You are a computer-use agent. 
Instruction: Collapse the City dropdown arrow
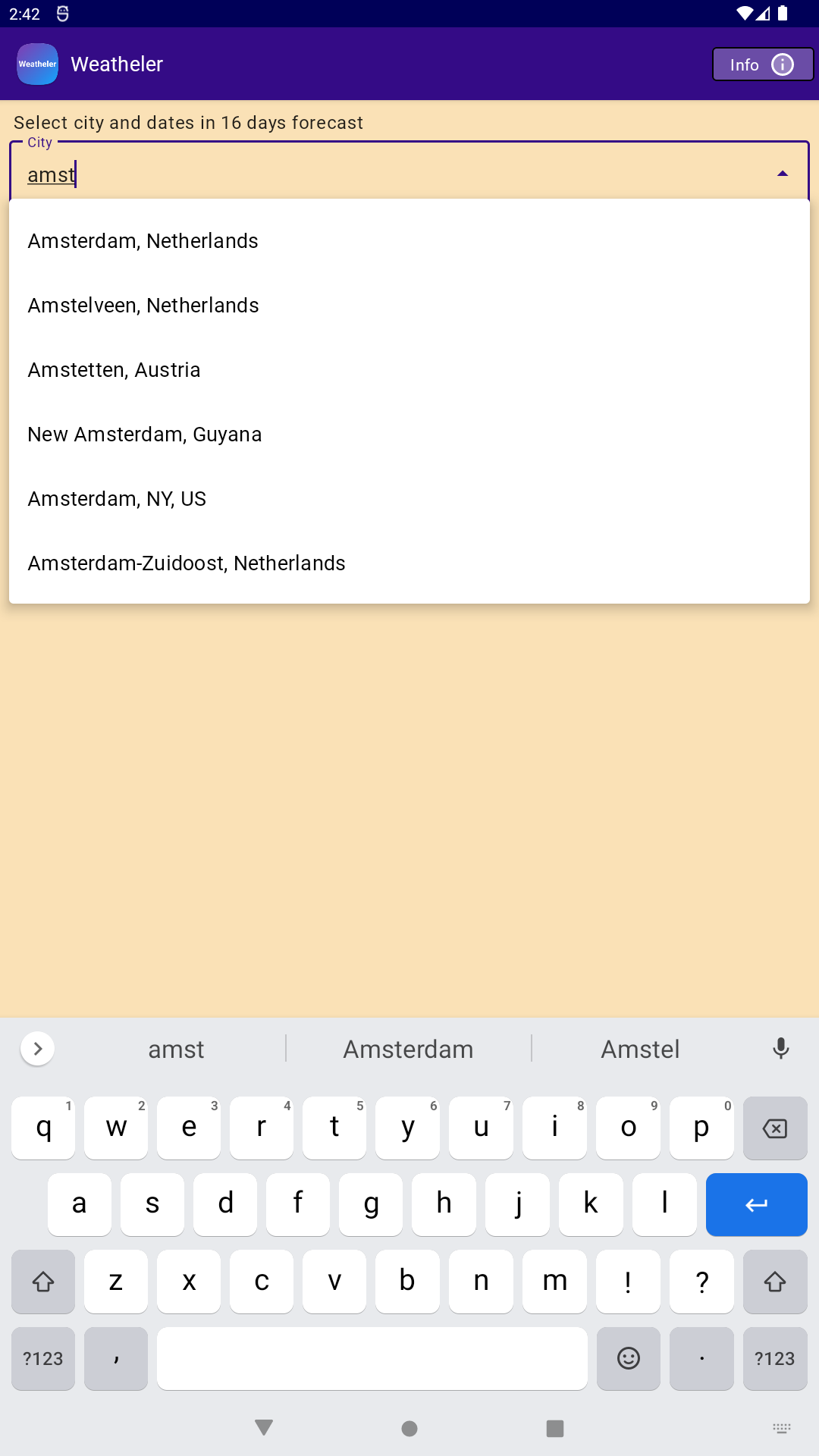pyautogui.click(x=782, y=174)
